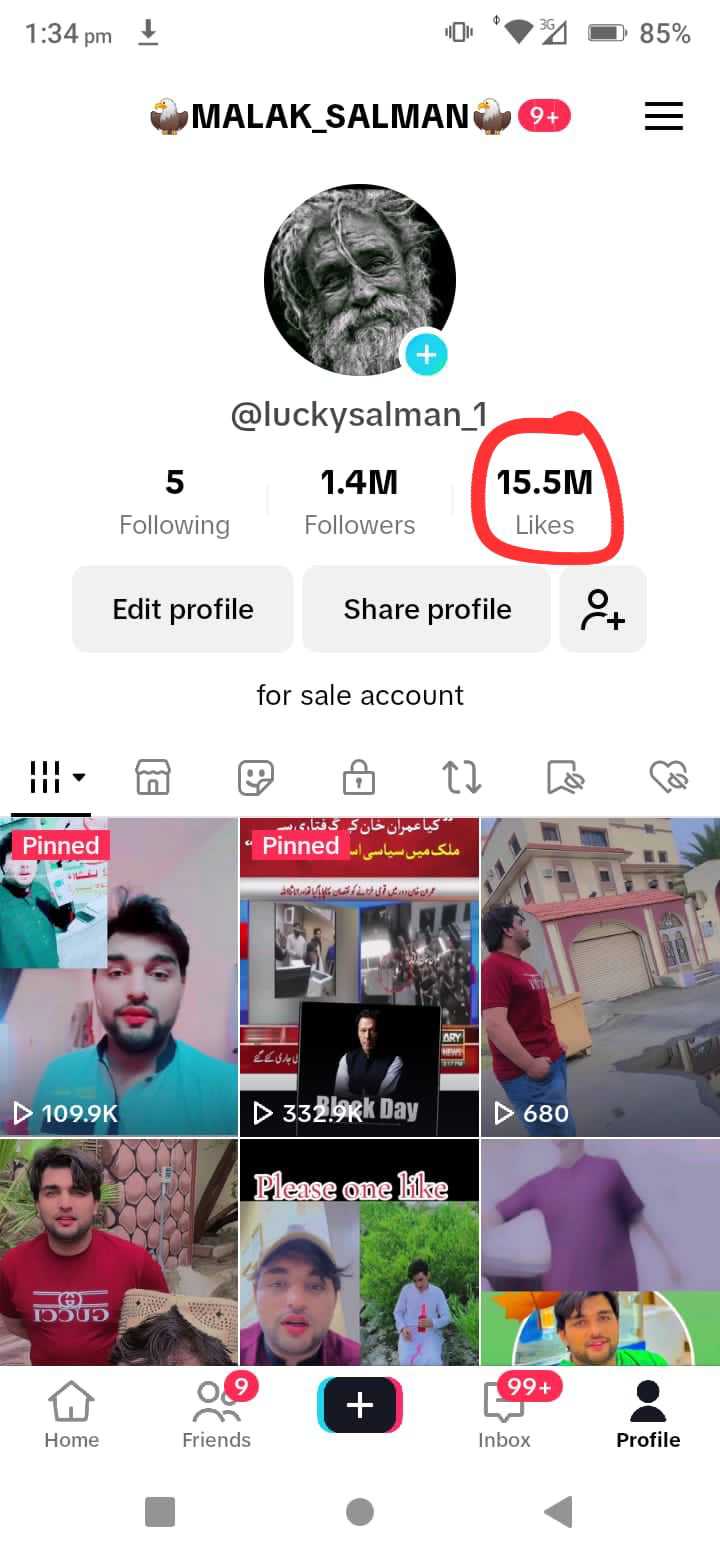Image resolution: width=720 pixels, height=1560 pixels.
Task: Go to the Home tab
Action: pos(71,1414)
